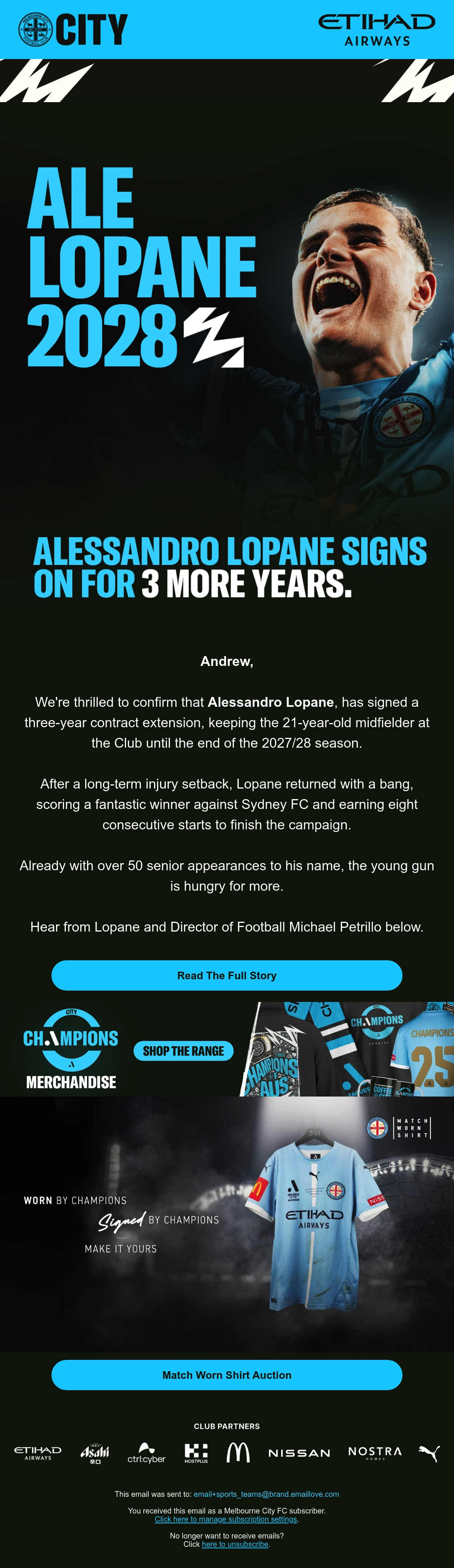Tap Shop The Range merchandise button
Image resolution: width=454 pixels, height=1568 pixels.
(x=183, y=1051)
